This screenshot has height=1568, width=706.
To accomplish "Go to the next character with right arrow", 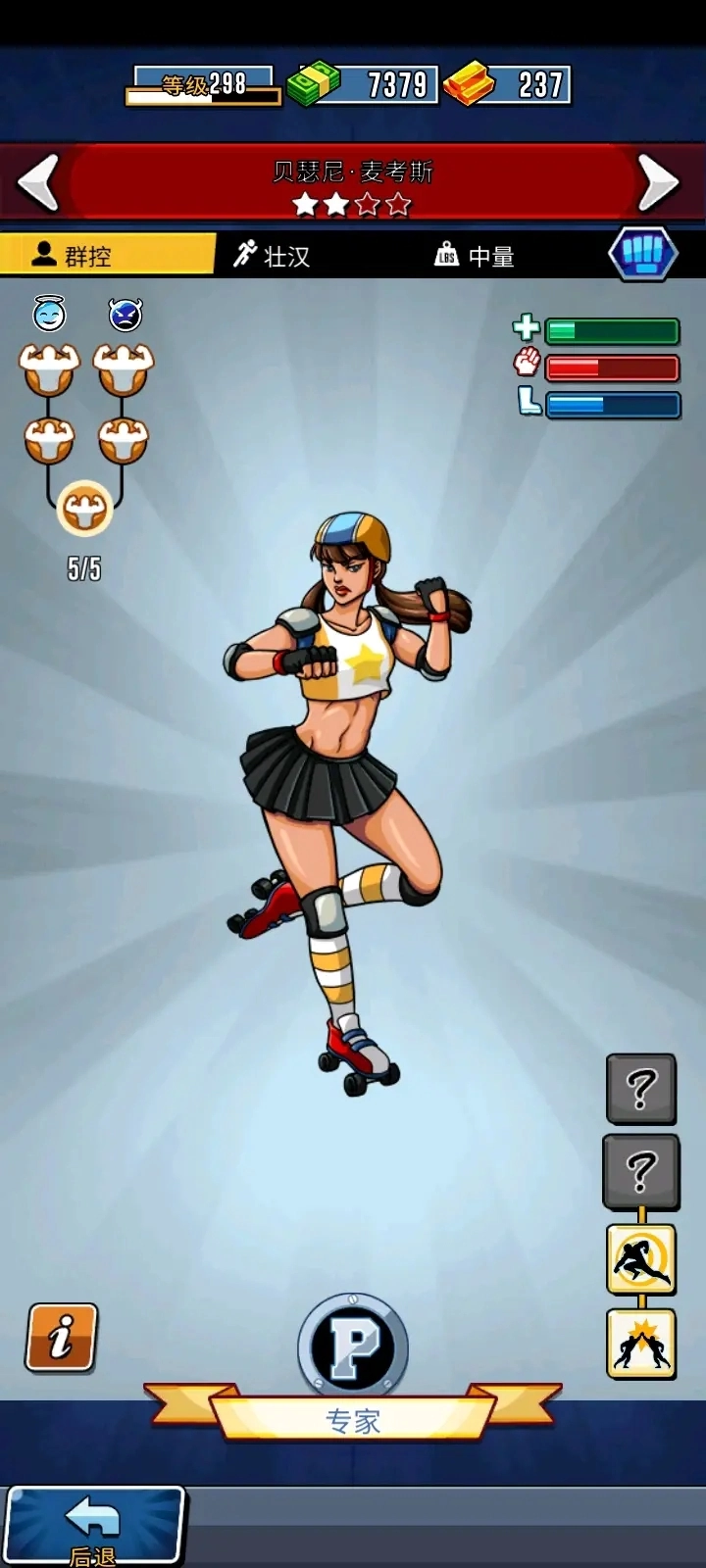I will pos(658,182).
